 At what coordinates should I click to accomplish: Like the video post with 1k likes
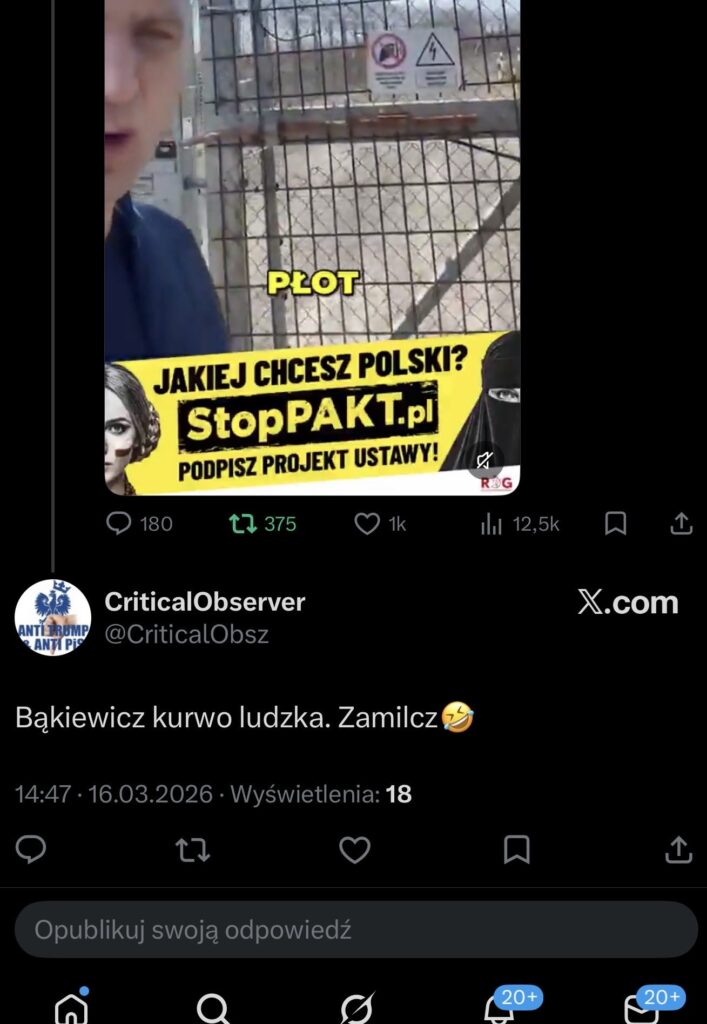(368, 524)
